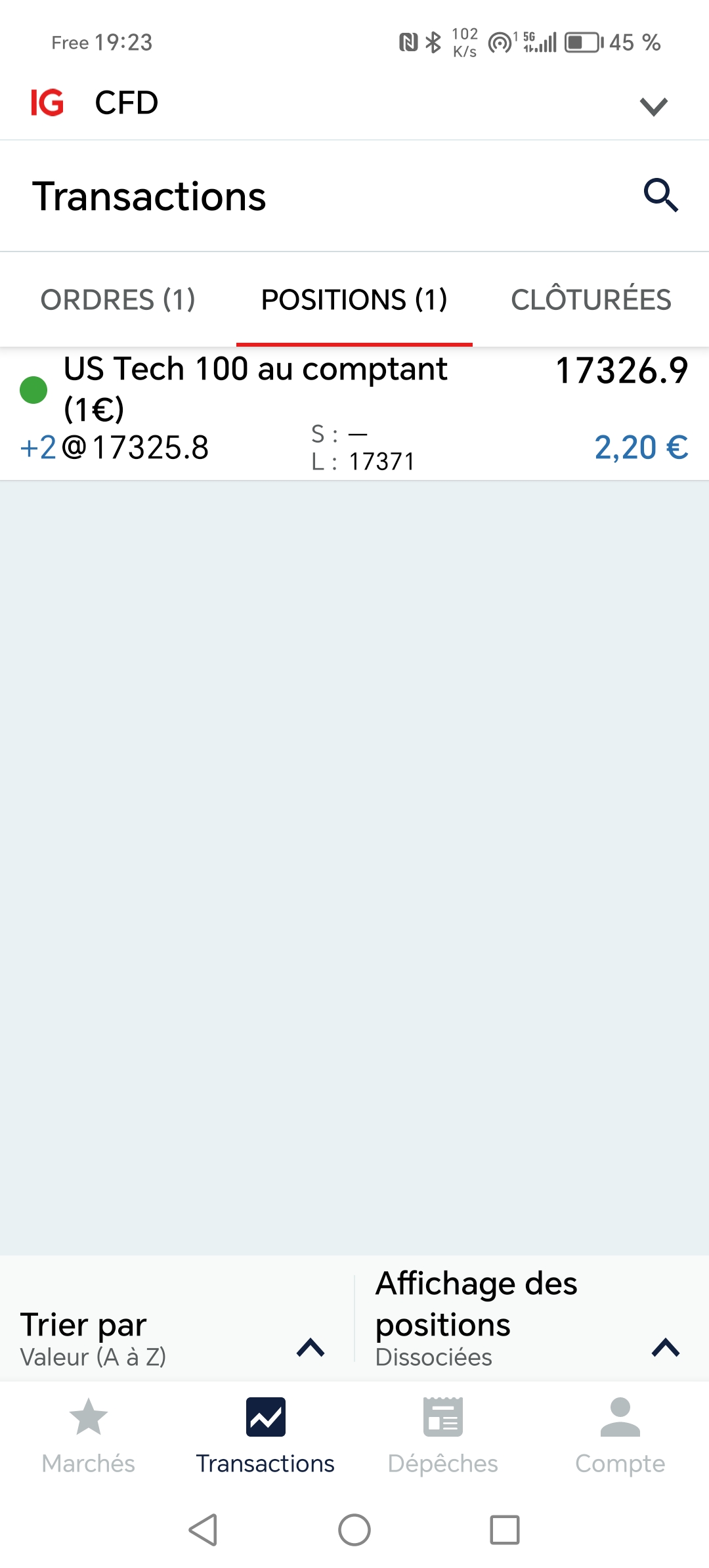Viewport: 709px width, 1568px height.
Task: Return to the system home screen
Action: pos(354,1530)
